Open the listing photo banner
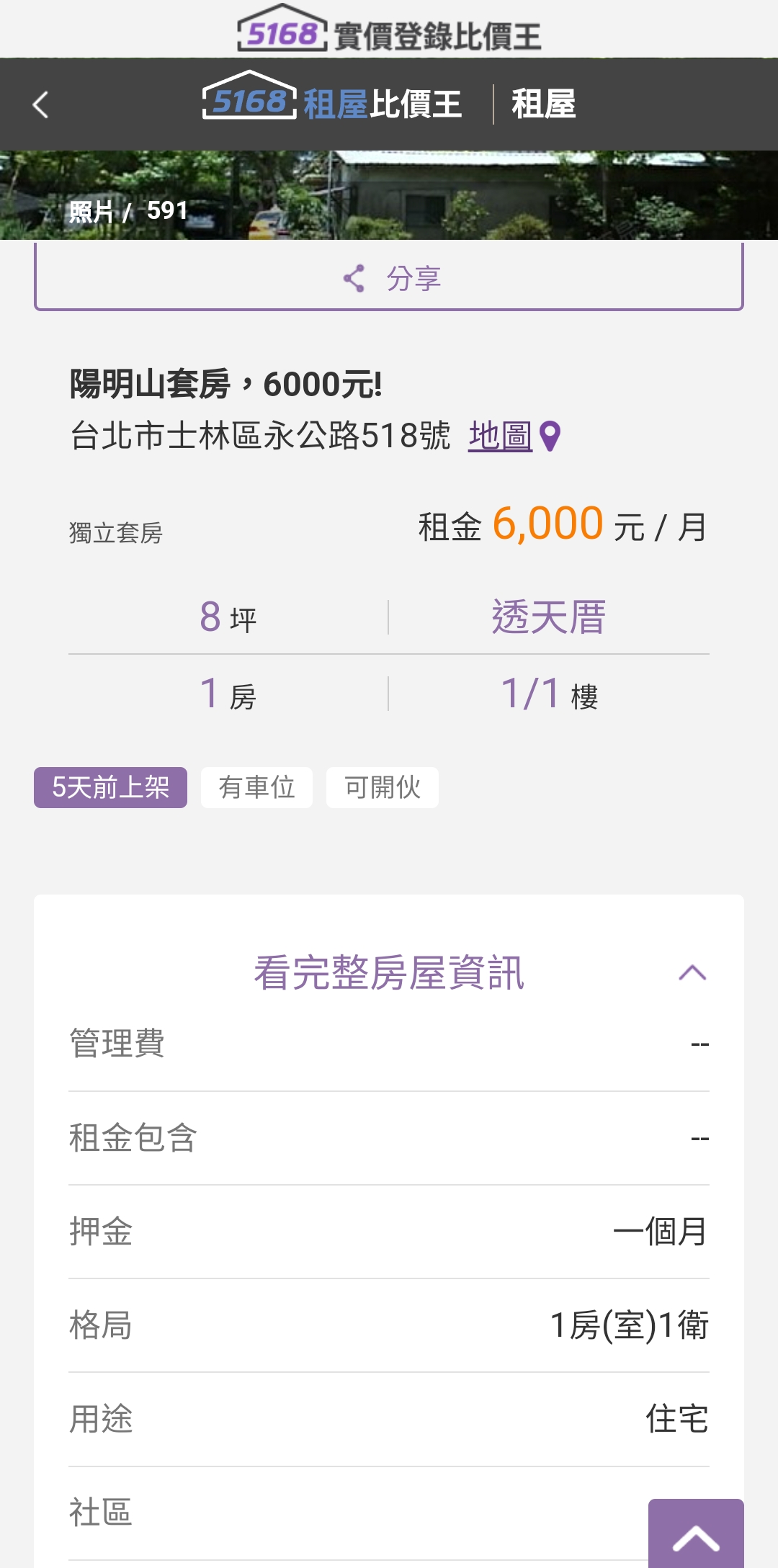Screen dimensions: 778x1568 389,195
